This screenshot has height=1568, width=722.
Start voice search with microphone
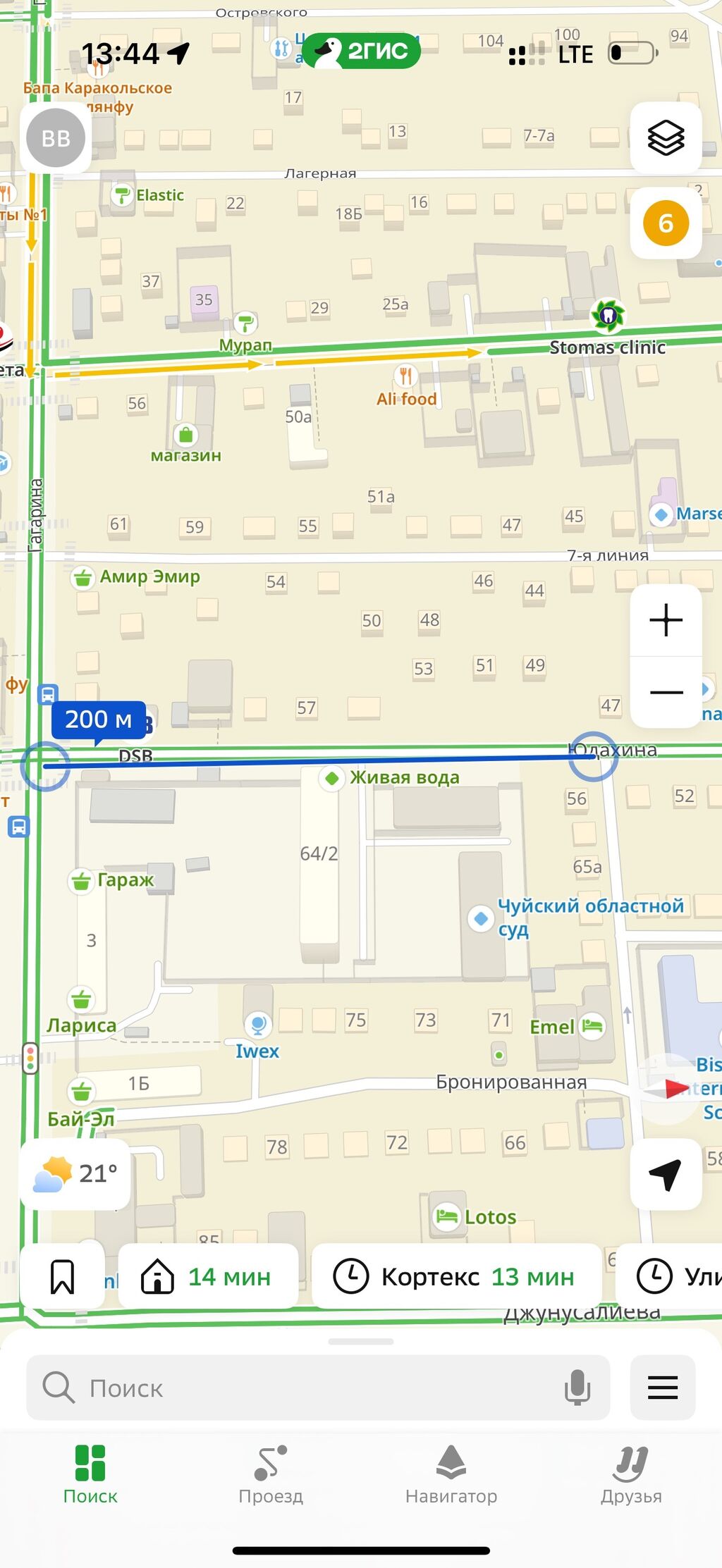click(577, 1388)
